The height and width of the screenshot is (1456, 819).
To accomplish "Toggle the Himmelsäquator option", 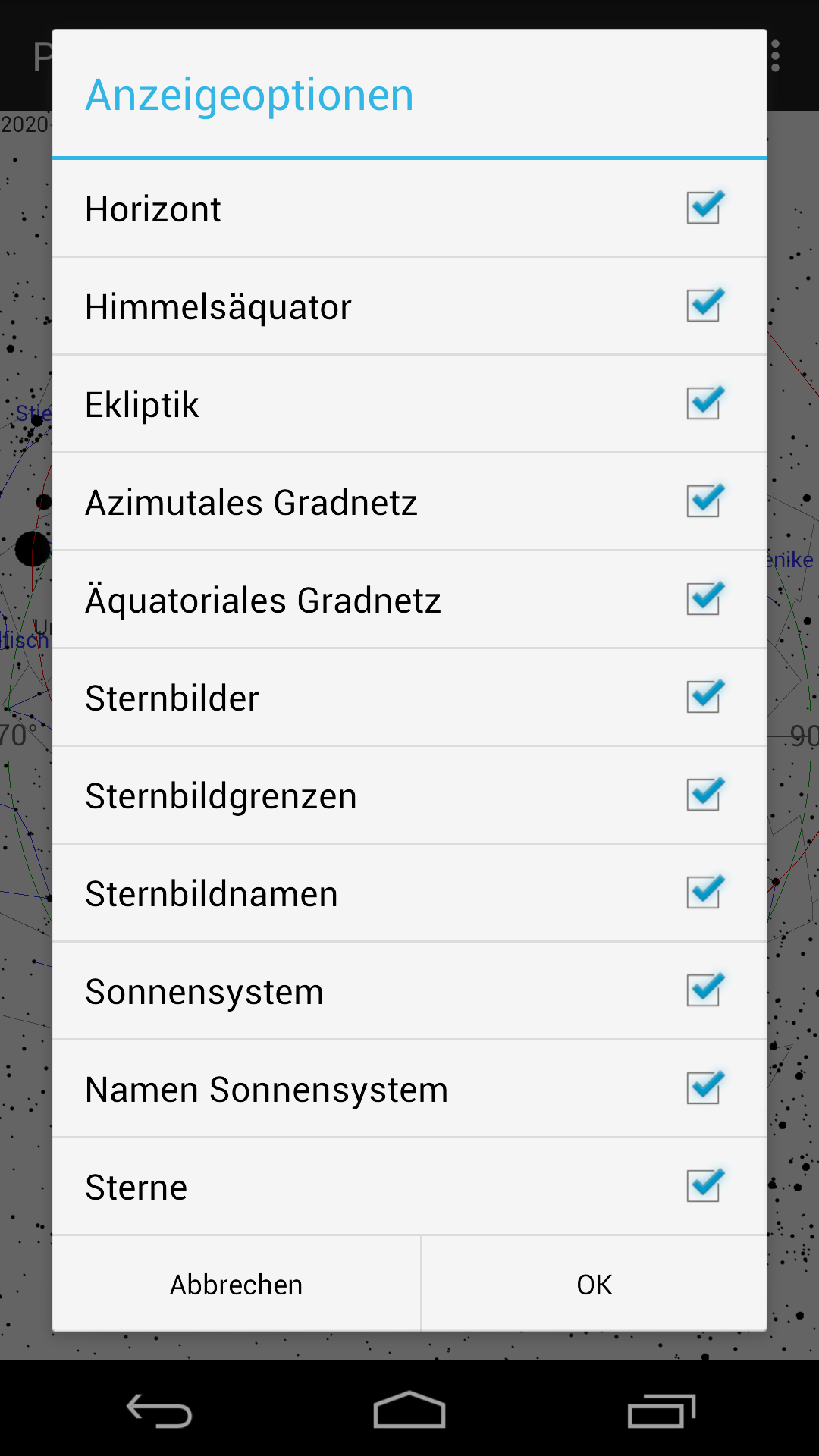I will pyautogui.click(x=704, y=306).
